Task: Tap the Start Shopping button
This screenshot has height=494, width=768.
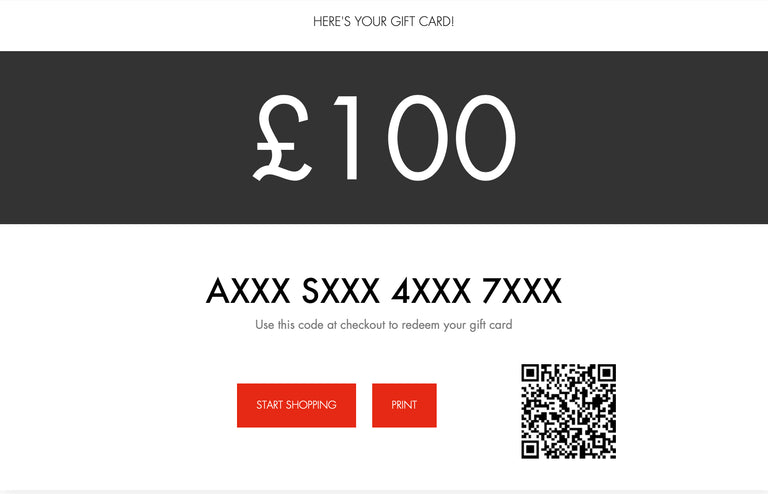Action: (x=296, y=405)
